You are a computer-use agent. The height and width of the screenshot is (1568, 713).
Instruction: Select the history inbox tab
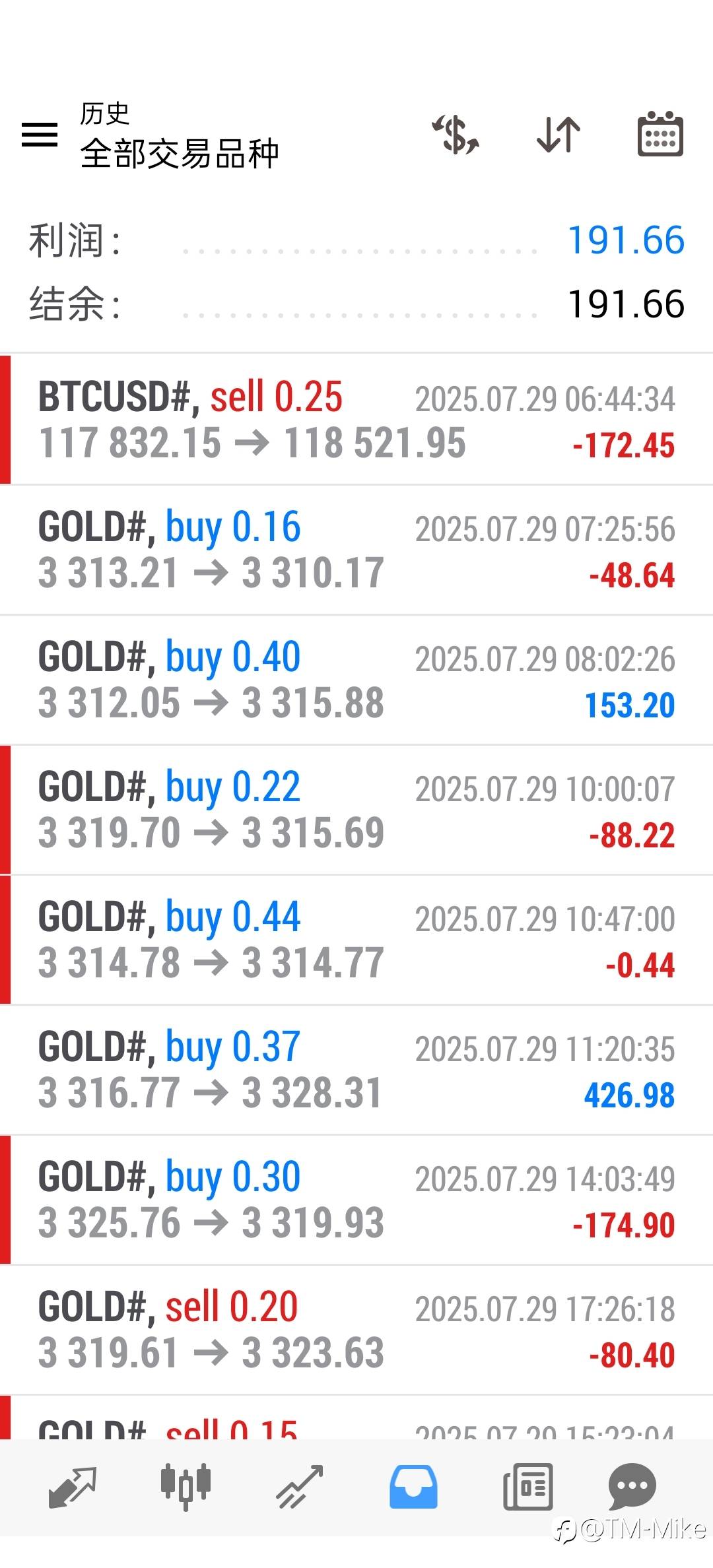point(413,1487)
